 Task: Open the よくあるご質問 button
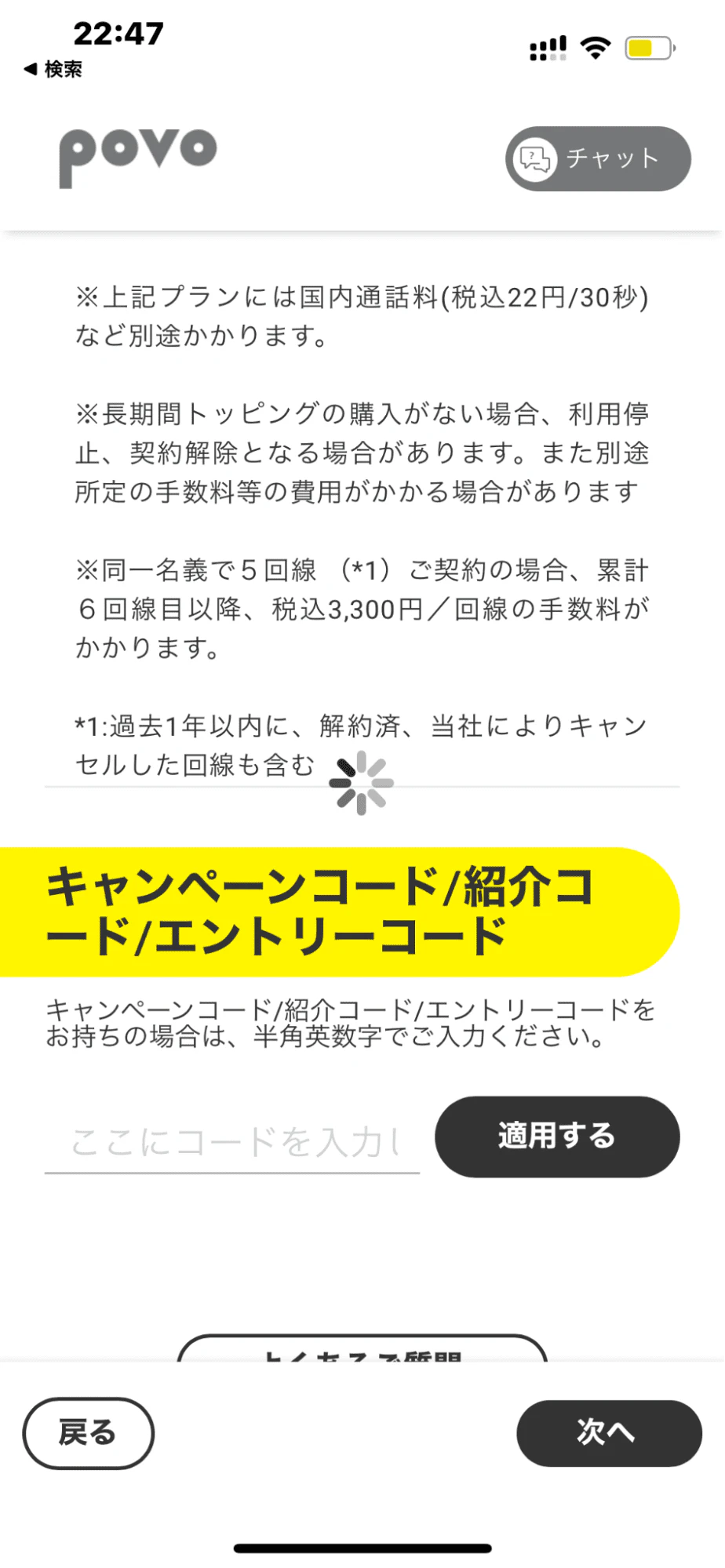pos(362,1350)
